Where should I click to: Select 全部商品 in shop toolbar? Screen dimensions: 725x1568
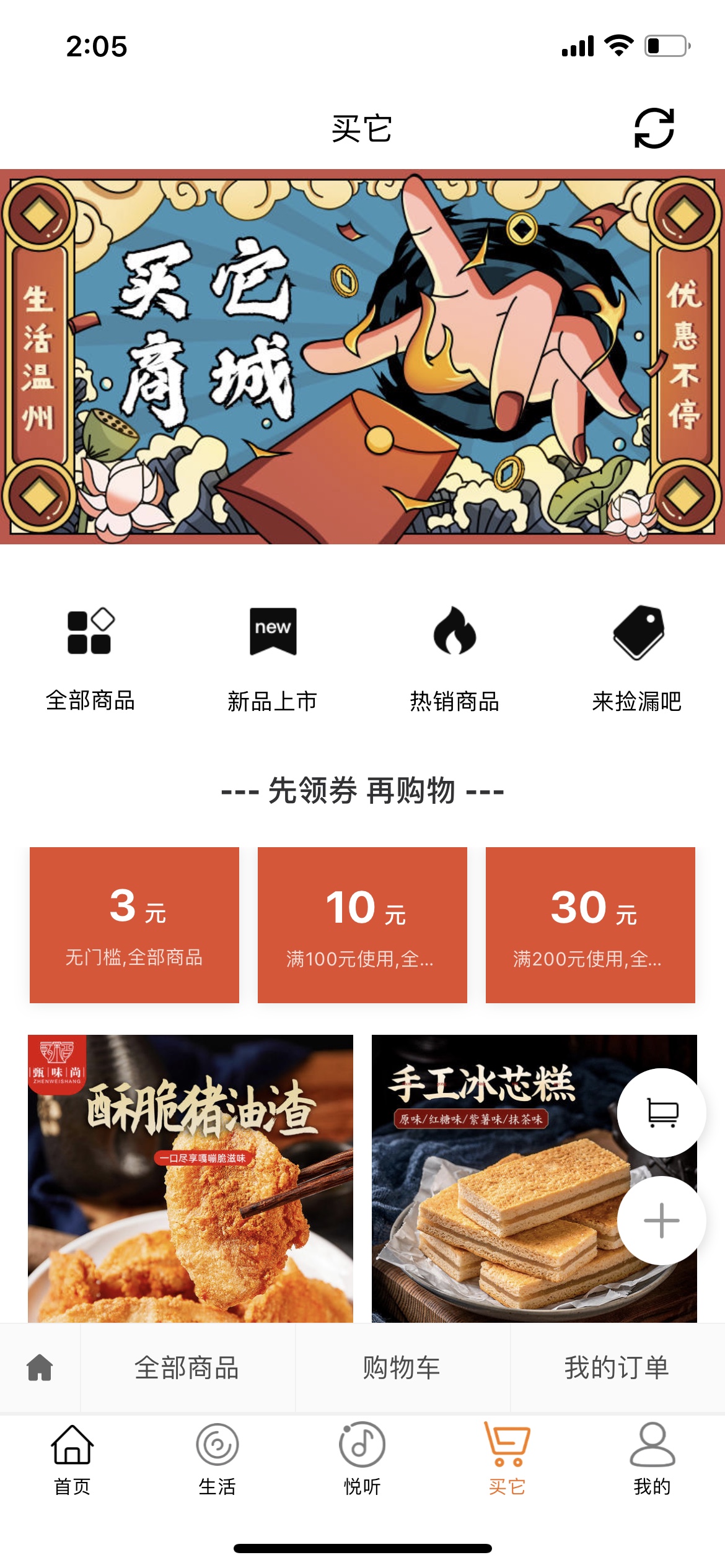coord(187,1367)
